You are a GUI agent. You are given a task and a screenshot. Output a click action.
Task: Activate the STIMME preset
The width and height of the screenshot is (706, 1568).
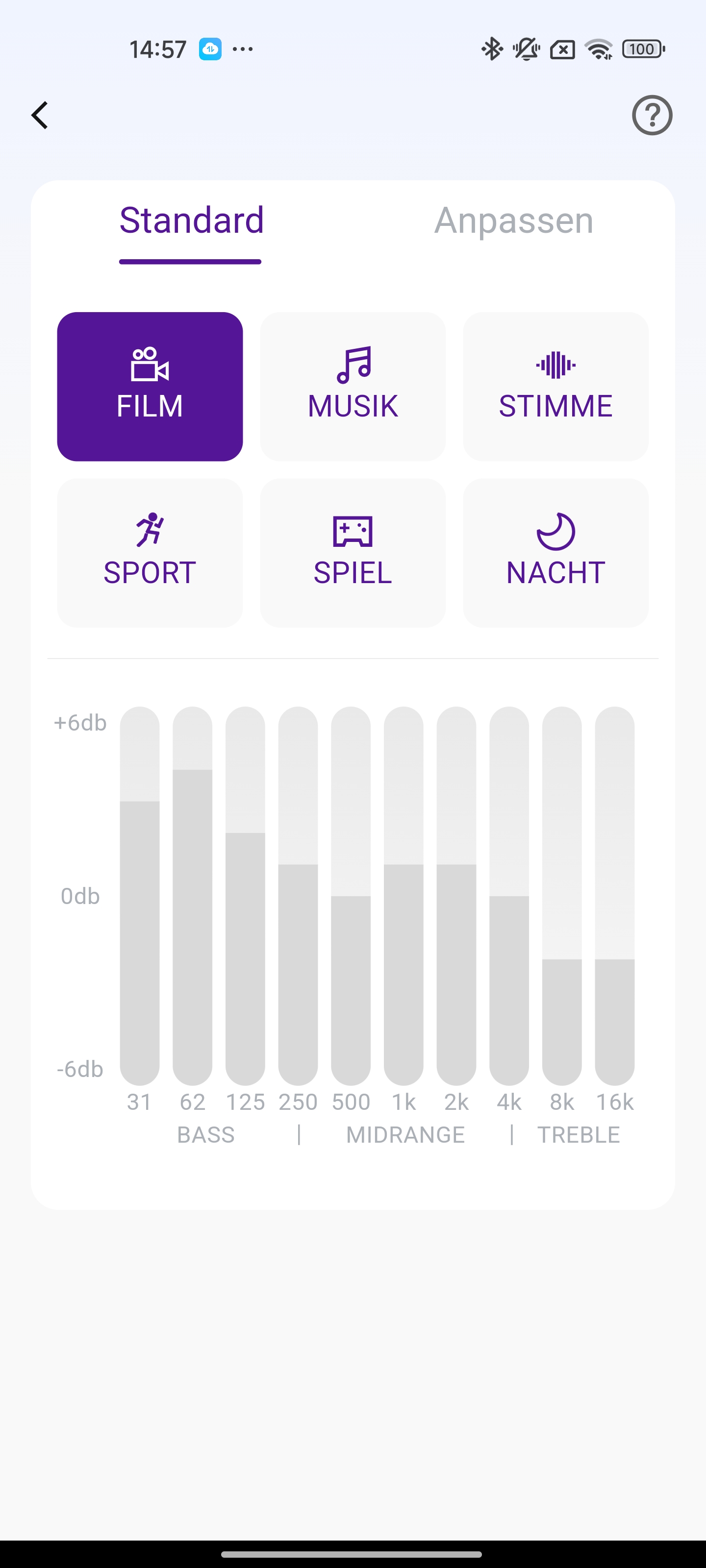(555, 387)
